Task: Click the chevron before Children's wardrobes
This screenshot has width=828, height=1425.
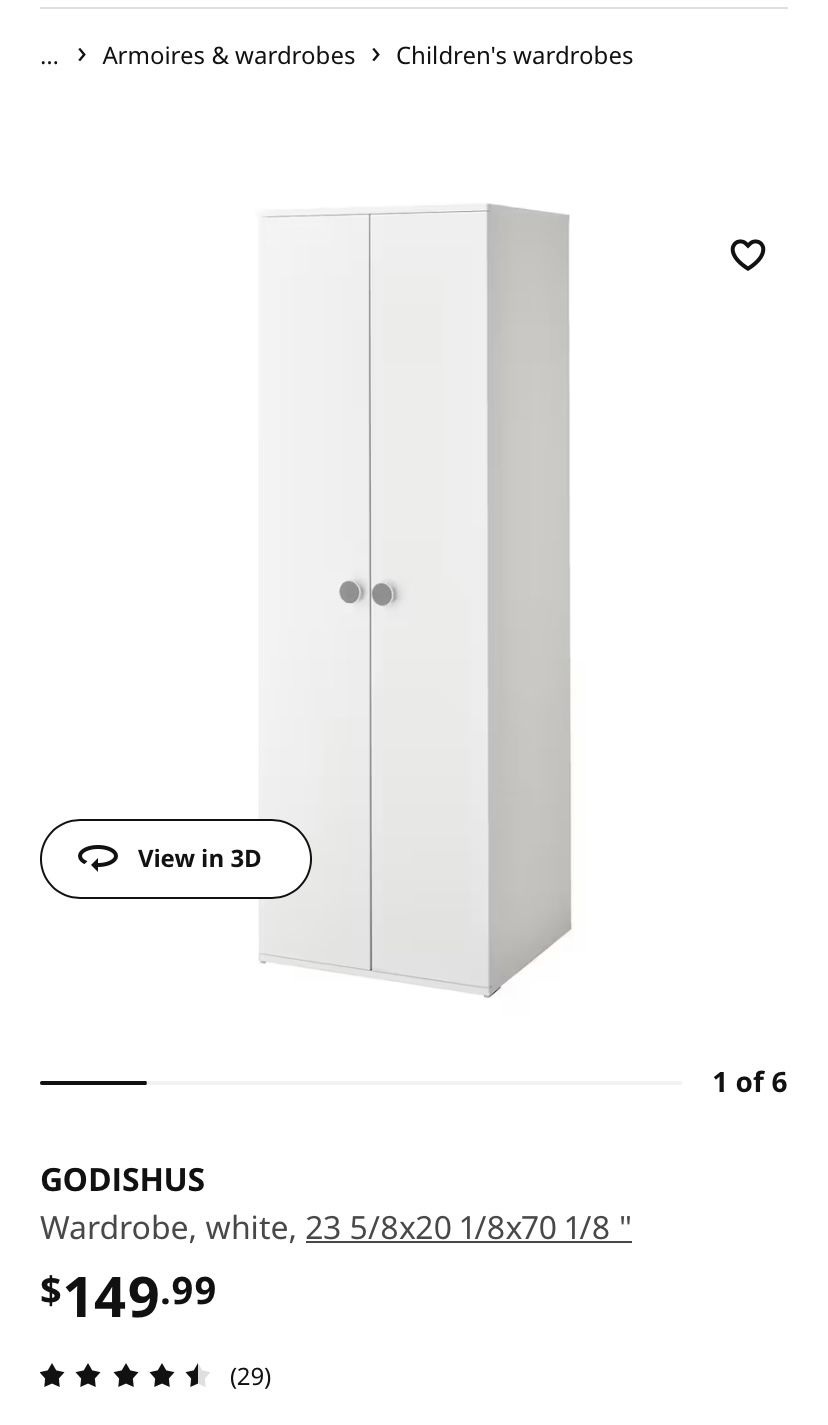Action: tap(375, 55)
